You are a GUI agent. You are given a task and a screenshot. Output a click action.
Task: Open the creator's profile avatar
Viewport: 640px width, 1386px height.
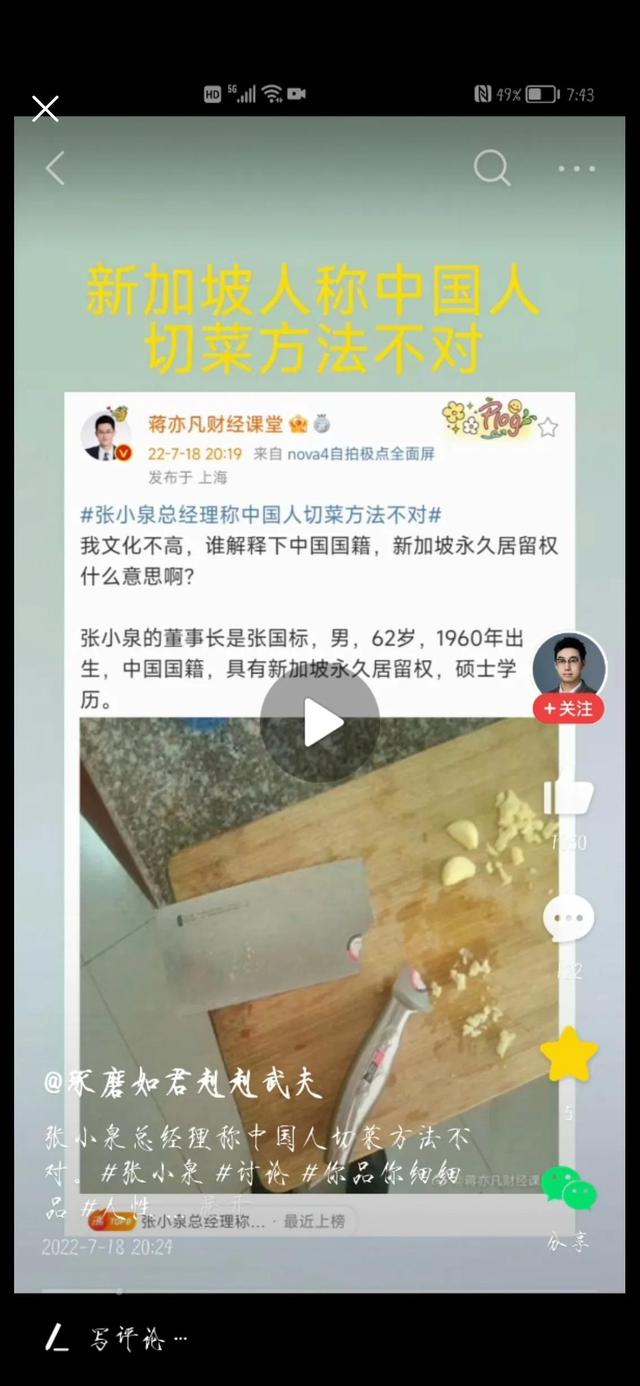point(568,664)
